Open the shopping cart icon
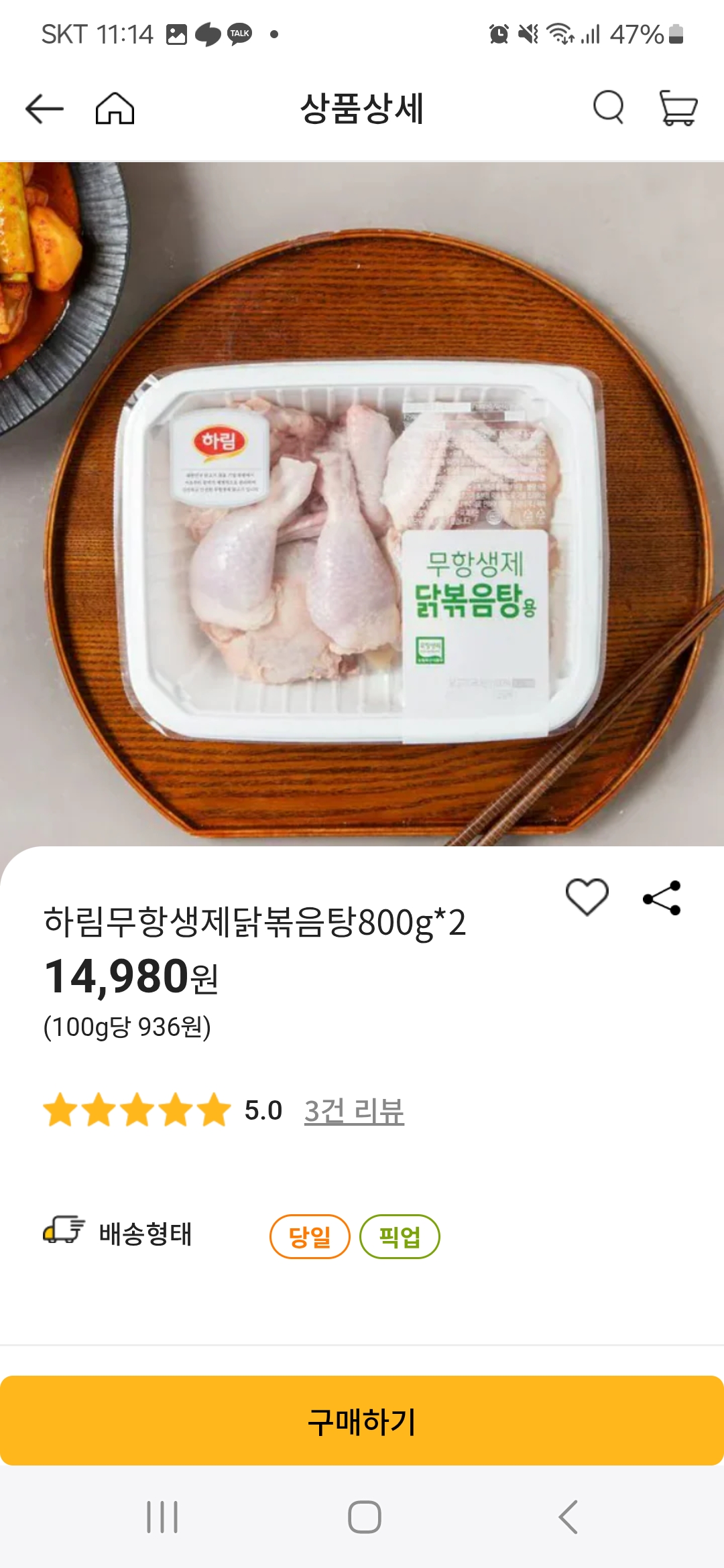 [678, 107]
